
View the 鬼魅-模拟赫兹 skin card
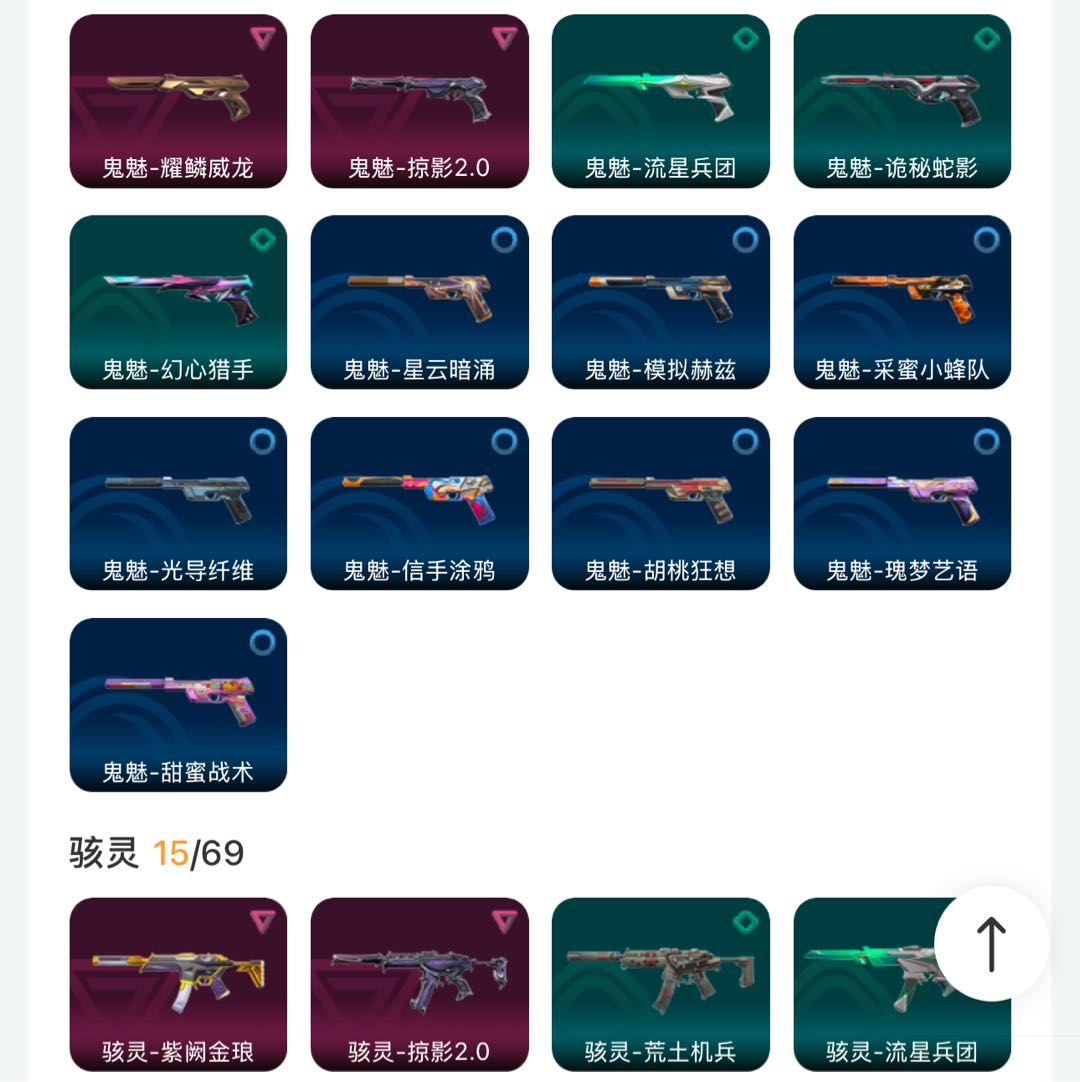(x=660, y=302)
